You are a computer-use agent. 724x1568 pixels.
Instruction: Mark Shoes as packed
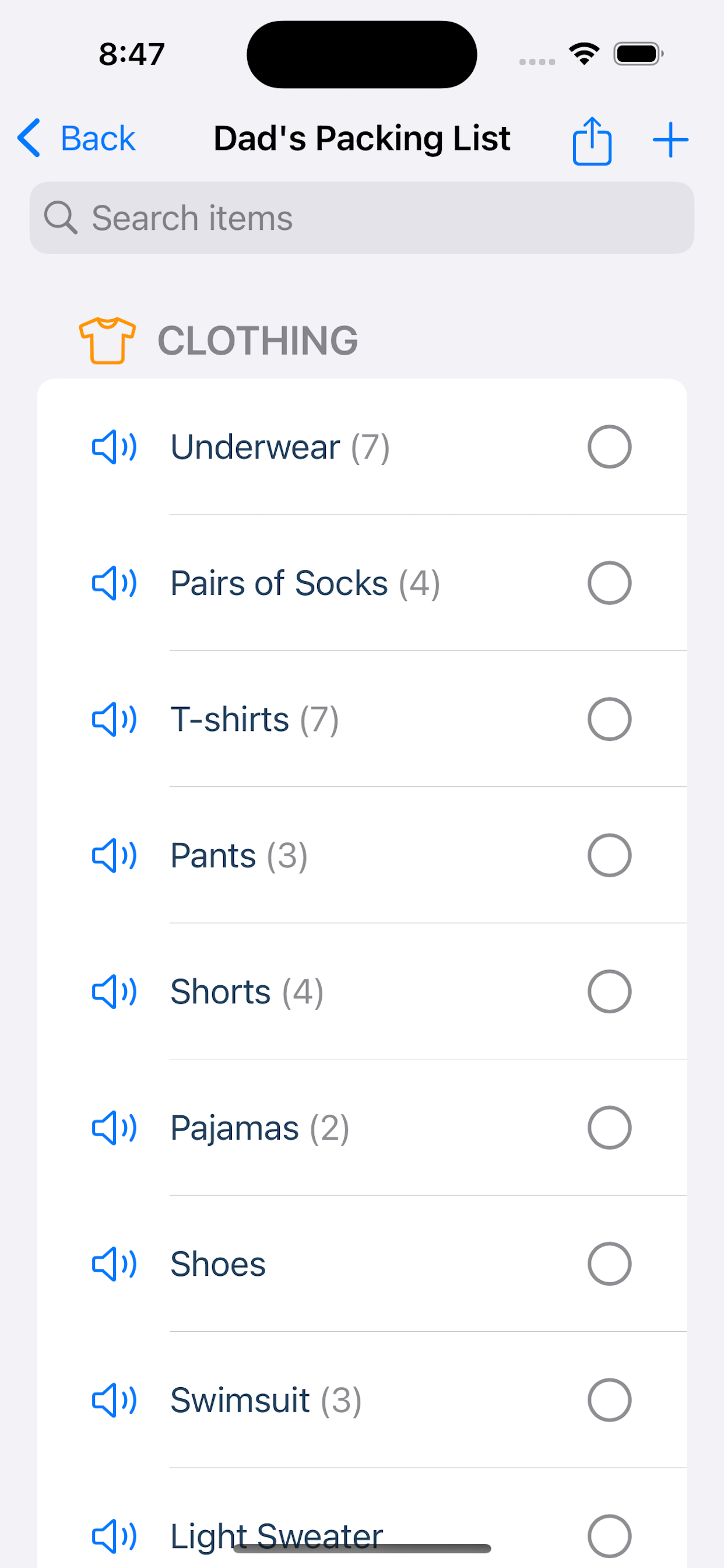coord(610,1263)
